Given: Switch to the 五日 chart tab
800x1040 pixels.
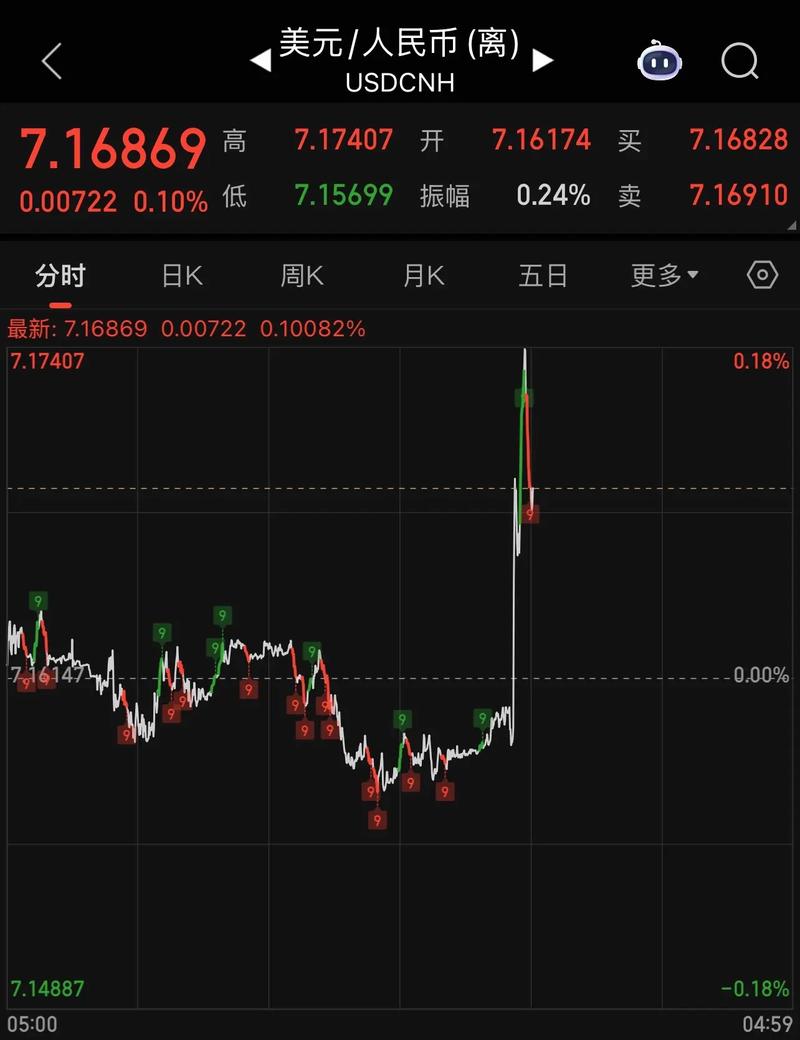Looking at the screenshot, I should (543, 276).
